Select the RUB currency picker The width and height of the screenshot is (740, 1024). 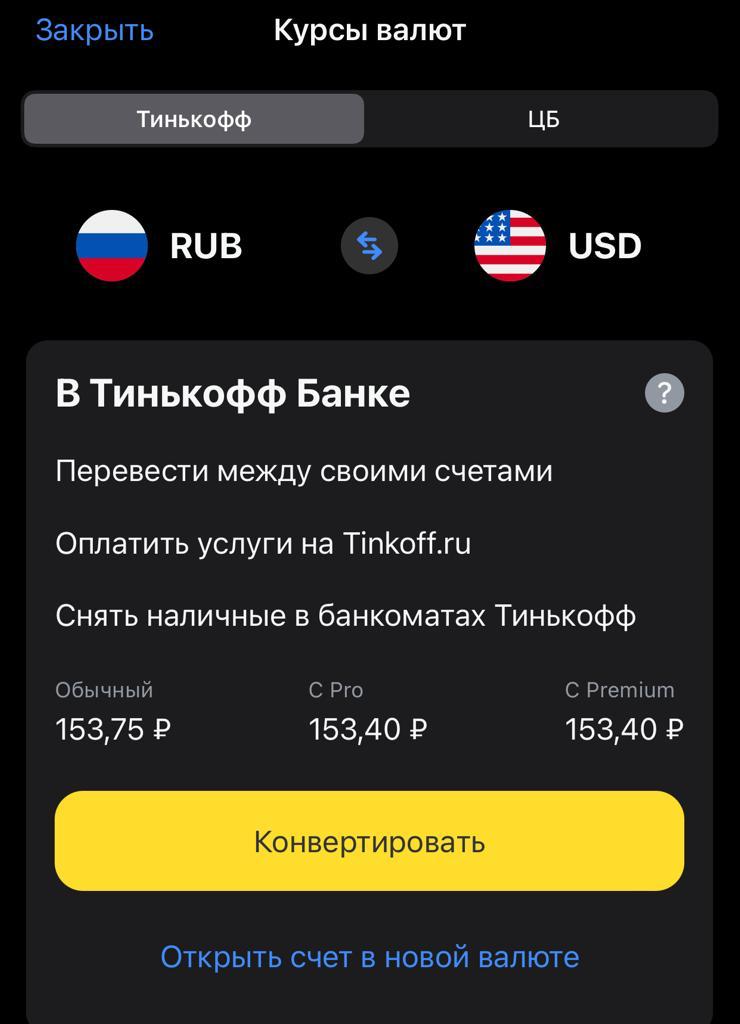coord(160,246)
